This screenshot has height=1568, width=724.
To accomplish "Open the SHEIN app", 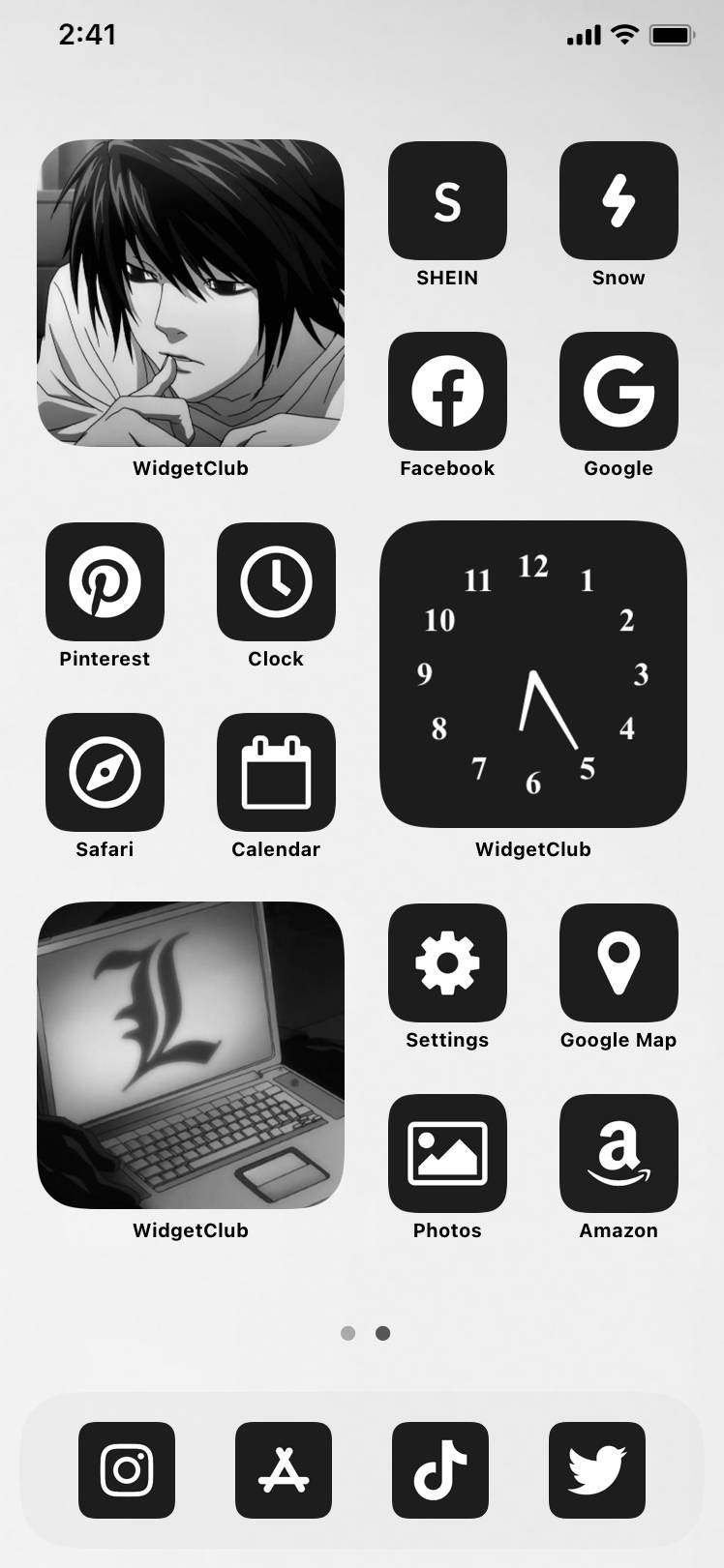I will pyautogui.click(x=447, y=200).
